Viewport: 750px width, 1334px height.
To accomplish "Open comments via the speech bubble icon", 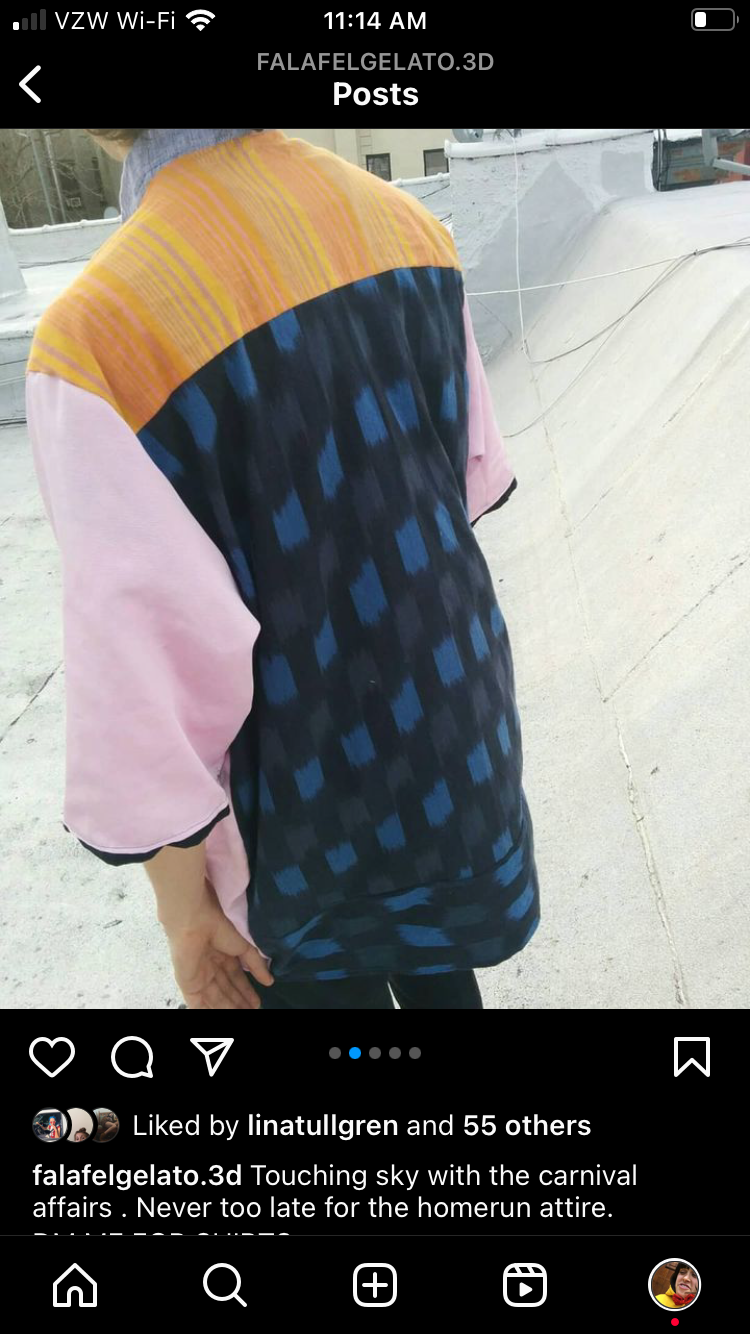I will click(x=132, y=1057).
